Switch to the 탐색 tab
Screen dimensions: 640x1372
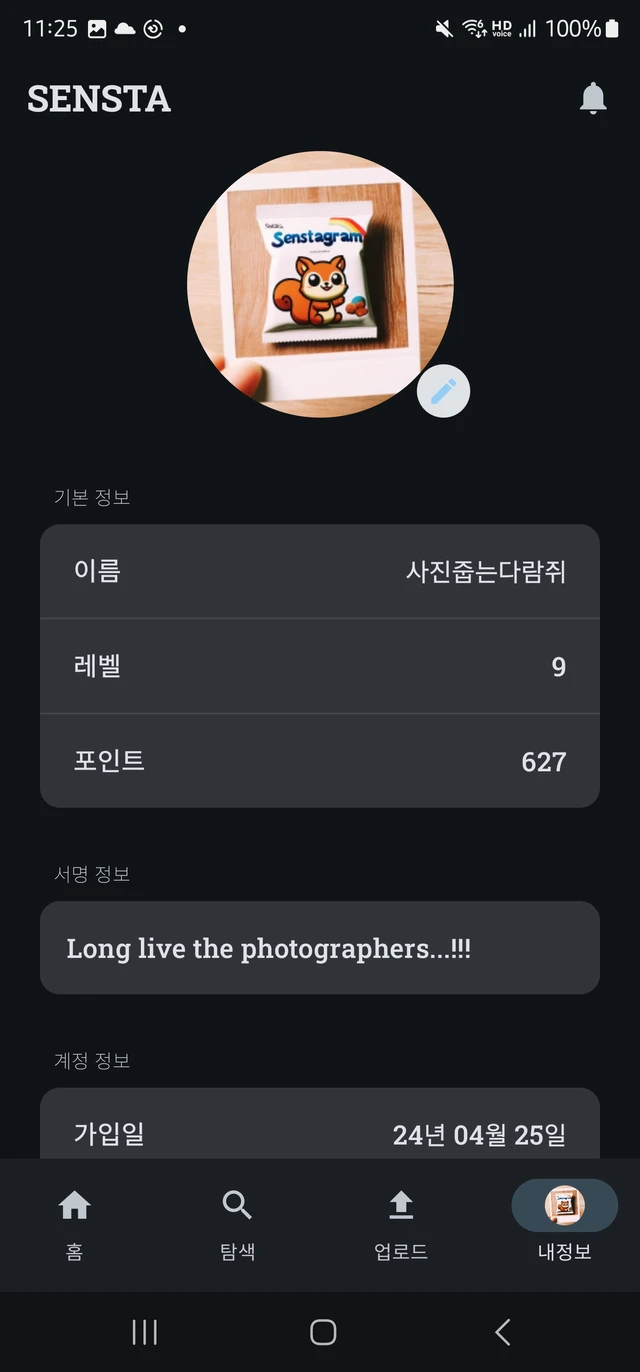point(237,1223)
